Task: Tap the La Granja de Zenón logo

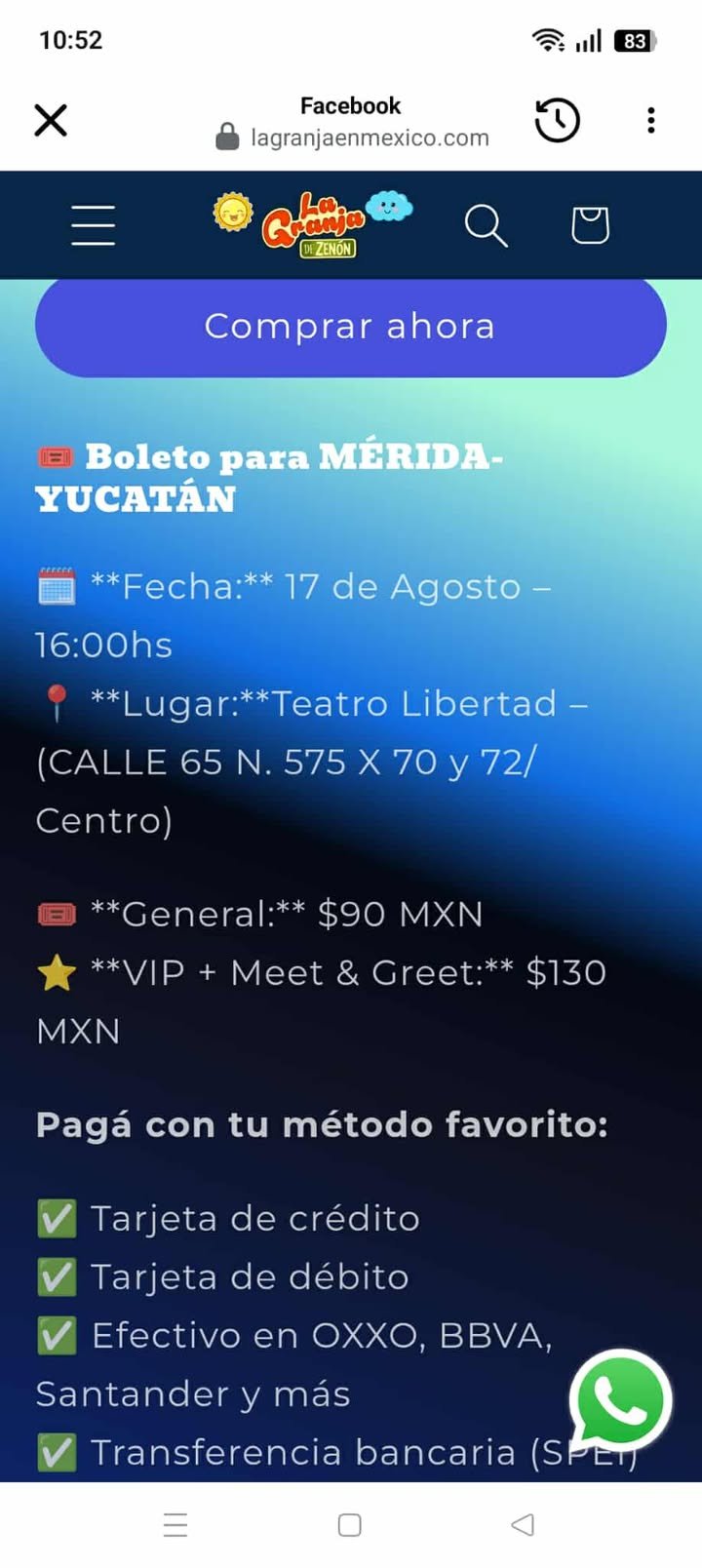Action: coord(314,224)
